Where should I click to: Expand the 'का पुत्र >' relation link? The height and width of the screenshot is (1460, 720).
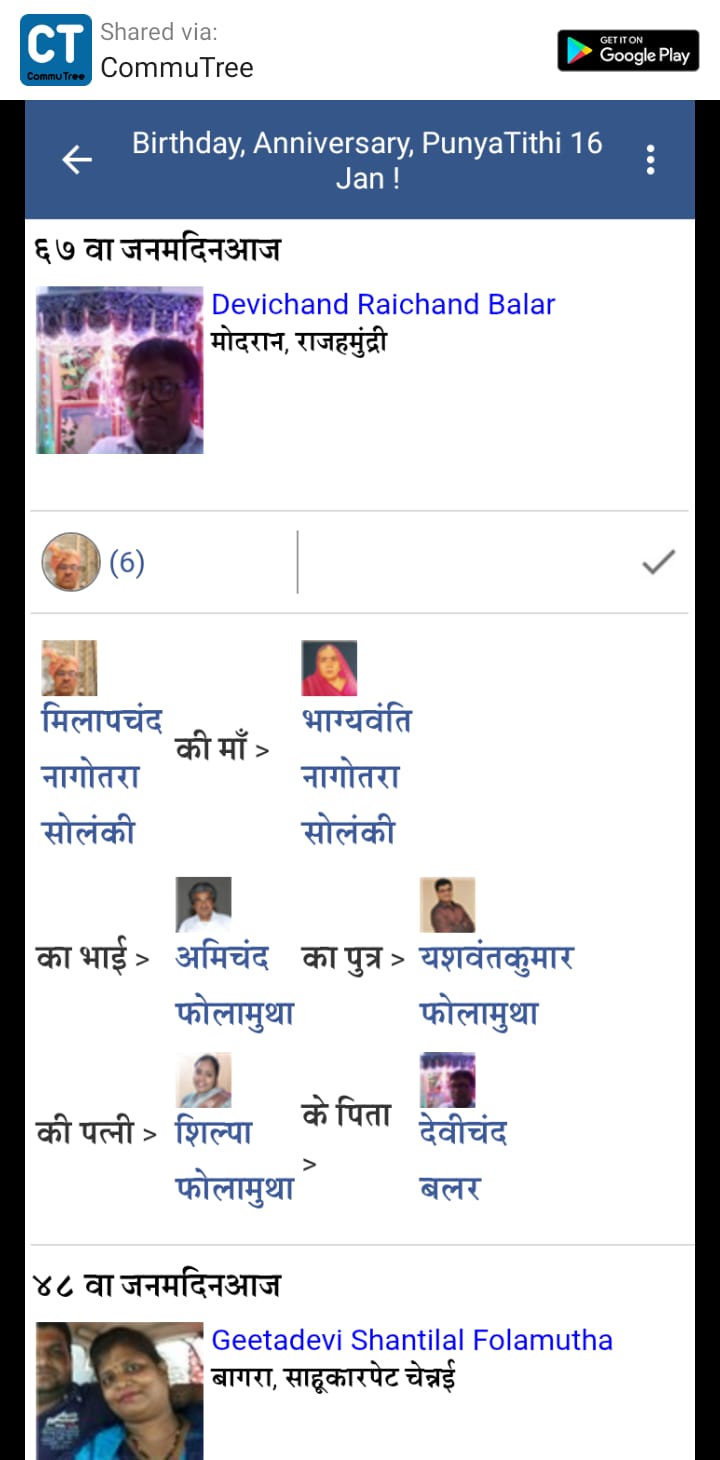352,957
